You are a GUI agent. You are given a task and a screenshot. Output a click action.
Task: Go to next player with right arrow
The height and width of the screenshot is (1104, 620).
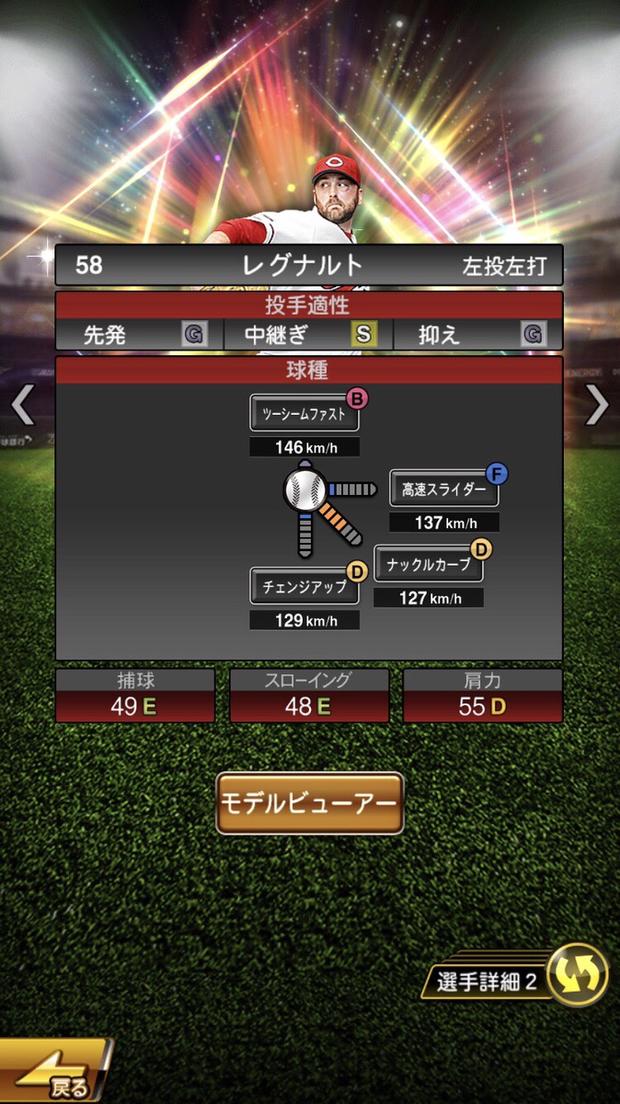596,405
